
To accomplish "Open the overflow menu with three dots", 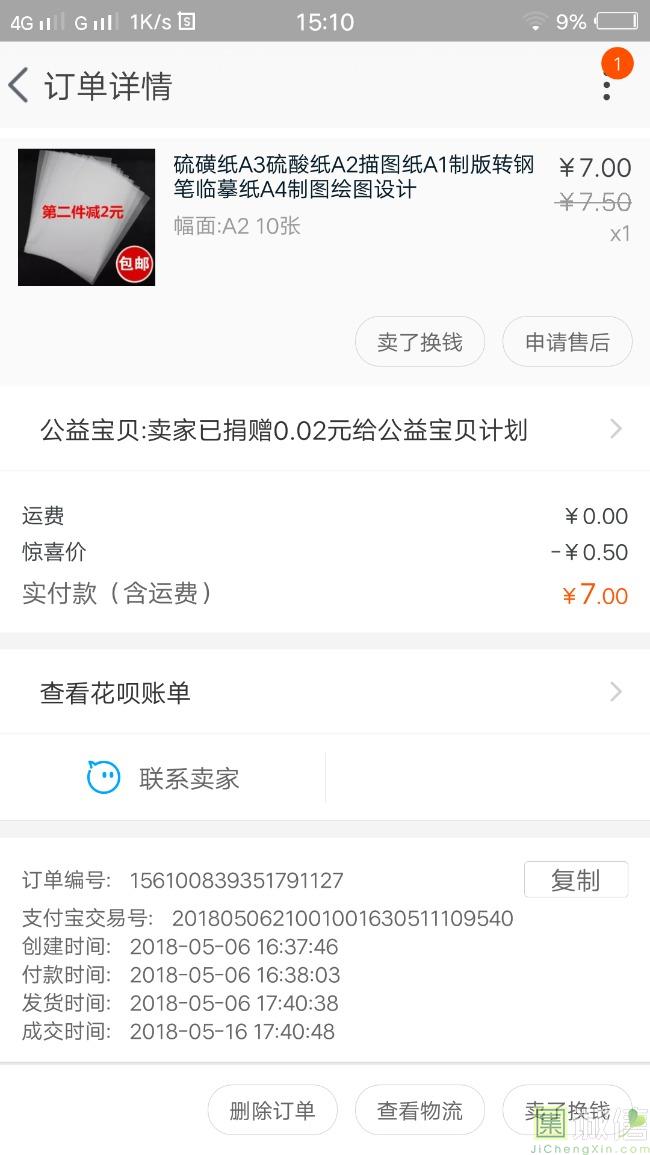I will coord(606,86).
